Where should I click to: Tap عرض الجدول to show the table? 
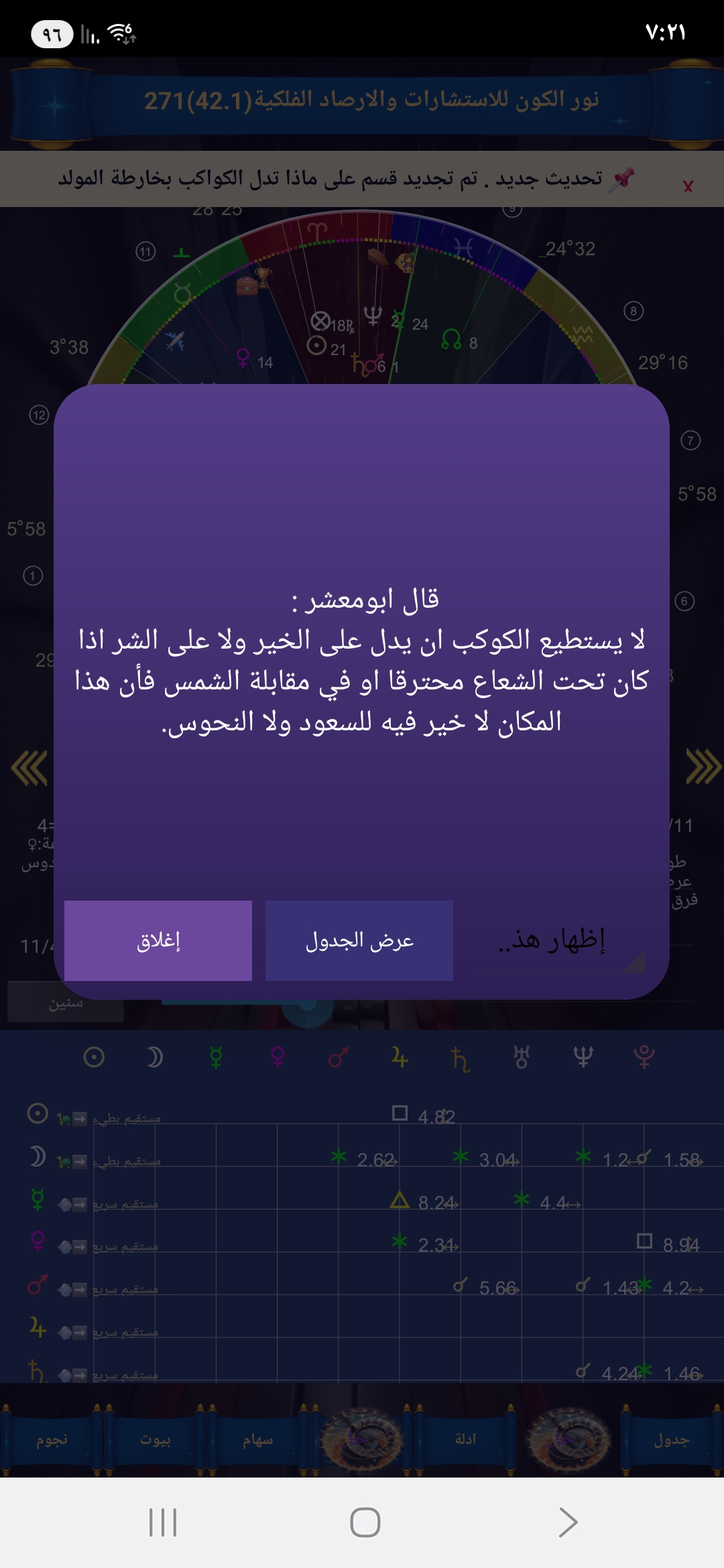359,941
